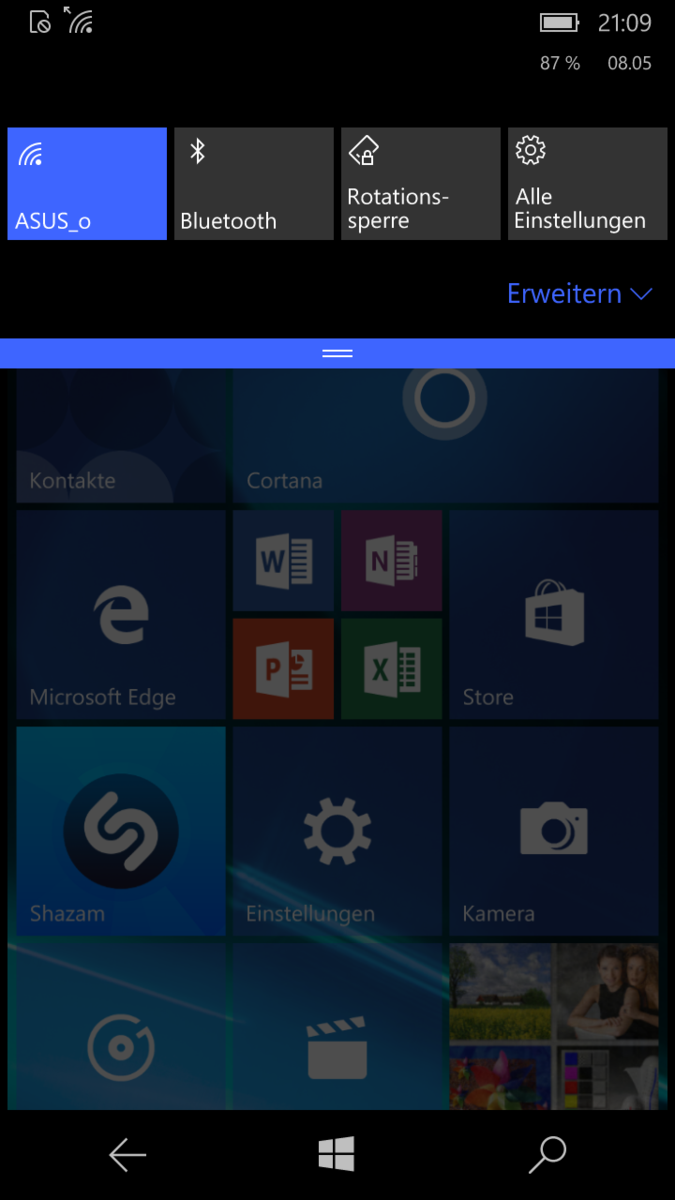This screenshot has height=1200, width=675.
Task: Open the Einstellungen tile
Action: pos(337,831)
